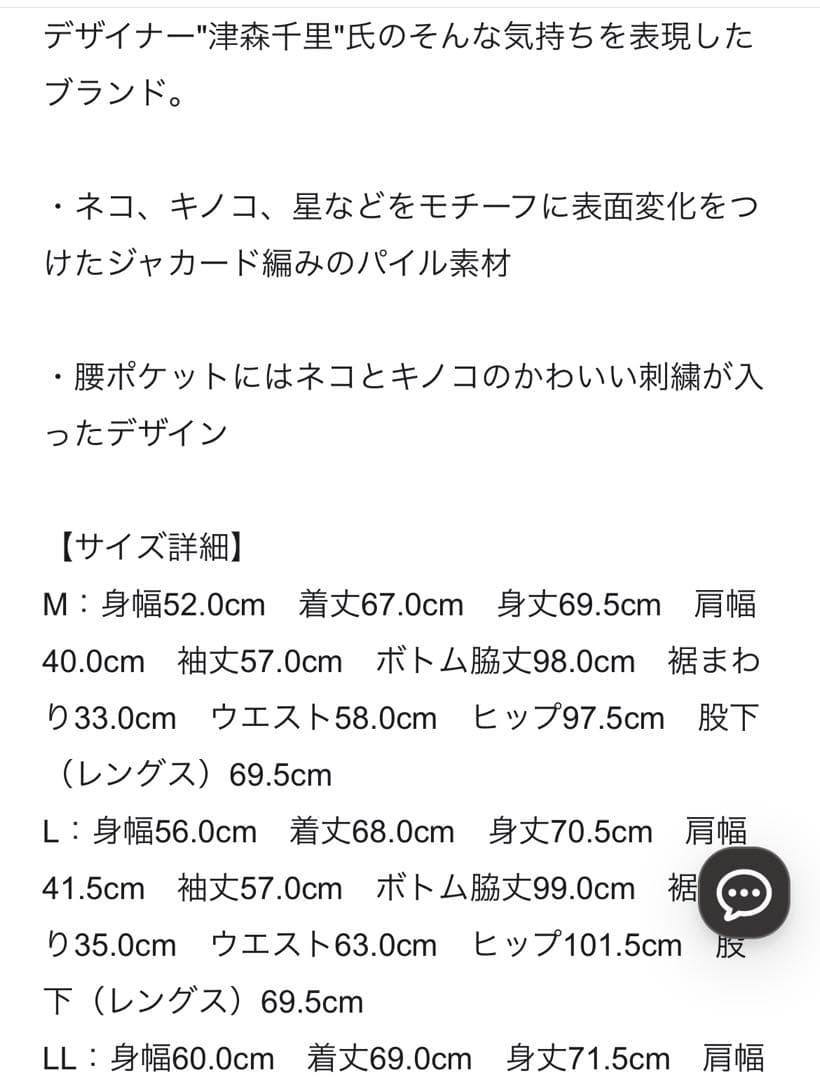Open the floating chat support button

point(743,892)
